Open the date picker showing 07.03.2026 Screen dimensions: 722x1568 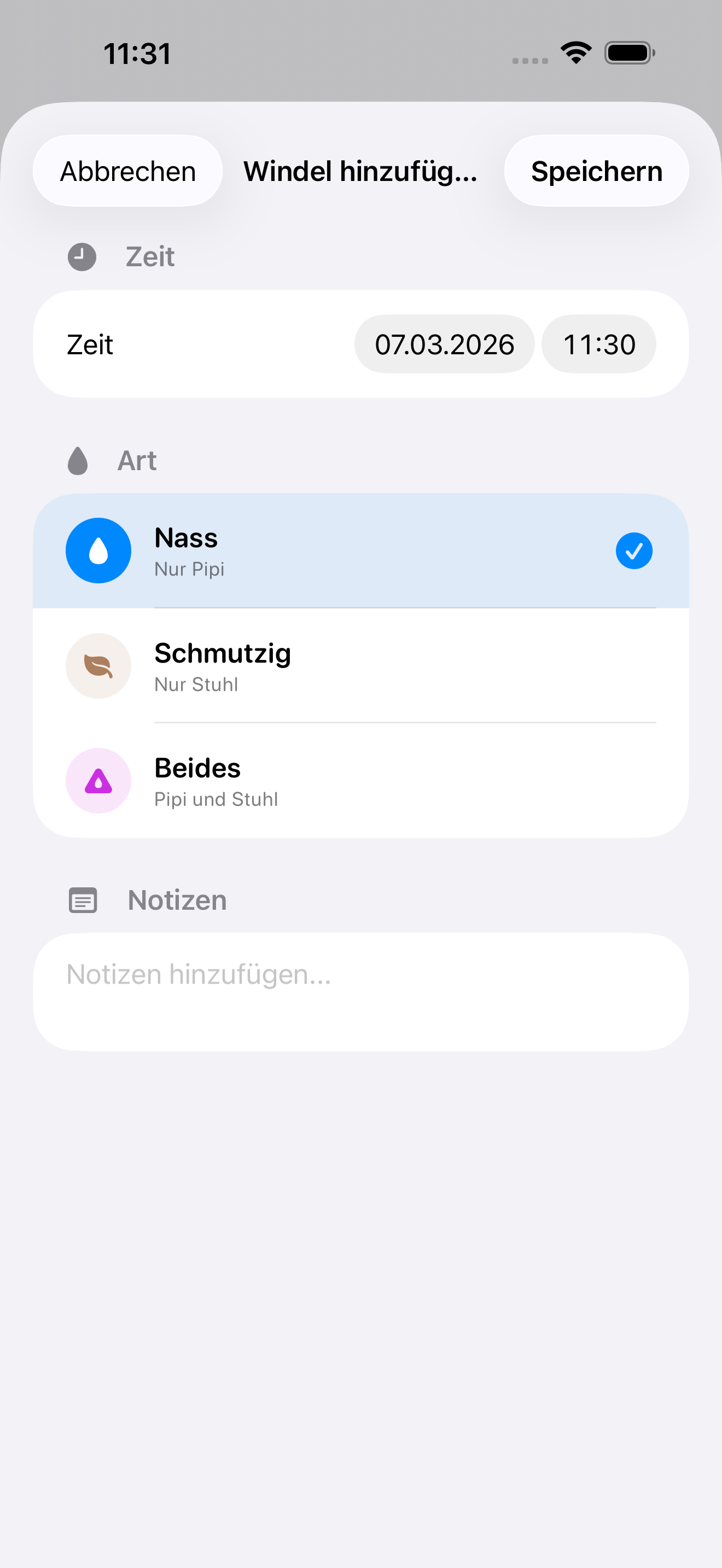point(444,344)
